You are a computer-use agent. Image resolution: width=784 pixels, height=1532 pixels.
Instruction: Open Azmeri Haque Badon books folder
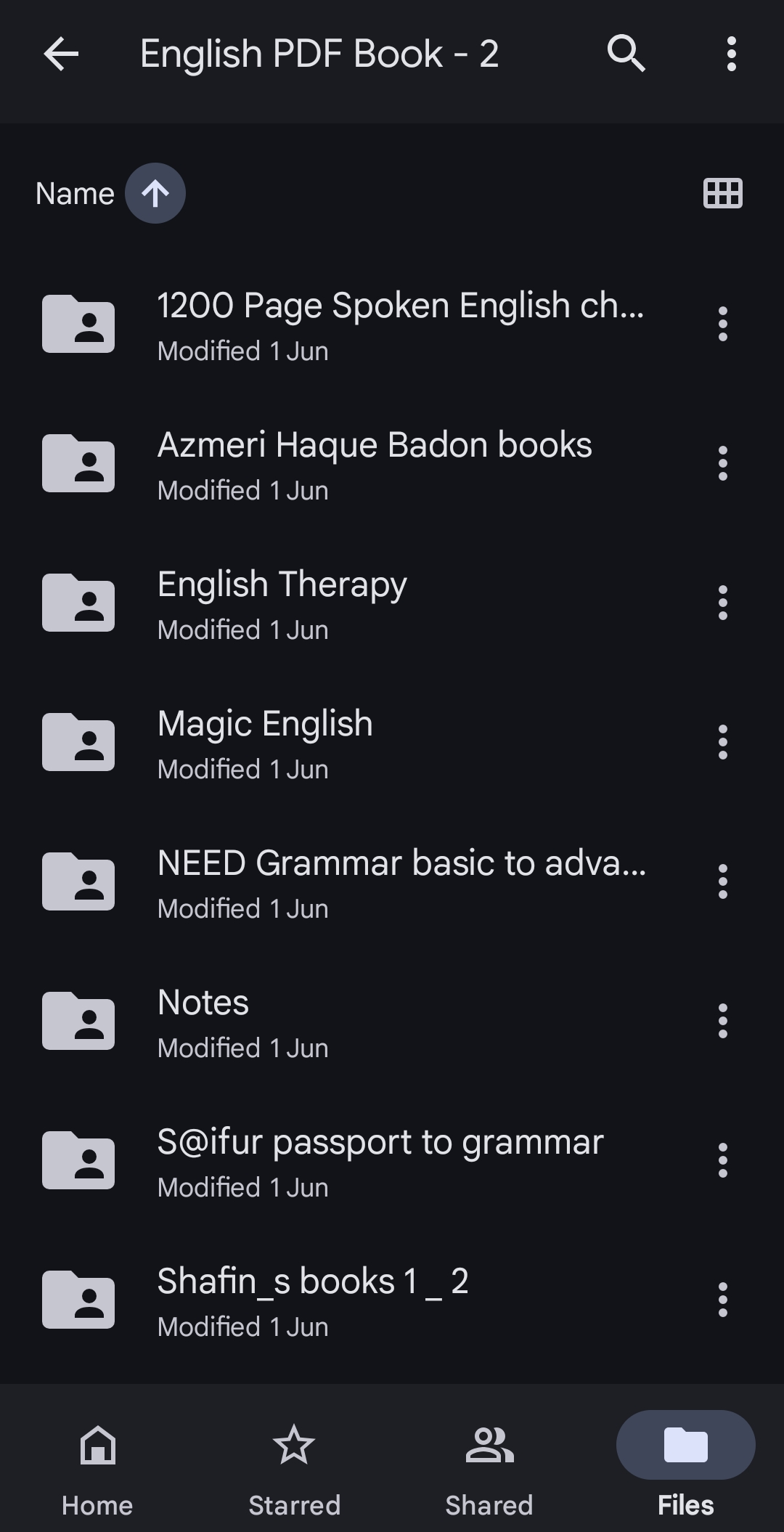(374, 463)
